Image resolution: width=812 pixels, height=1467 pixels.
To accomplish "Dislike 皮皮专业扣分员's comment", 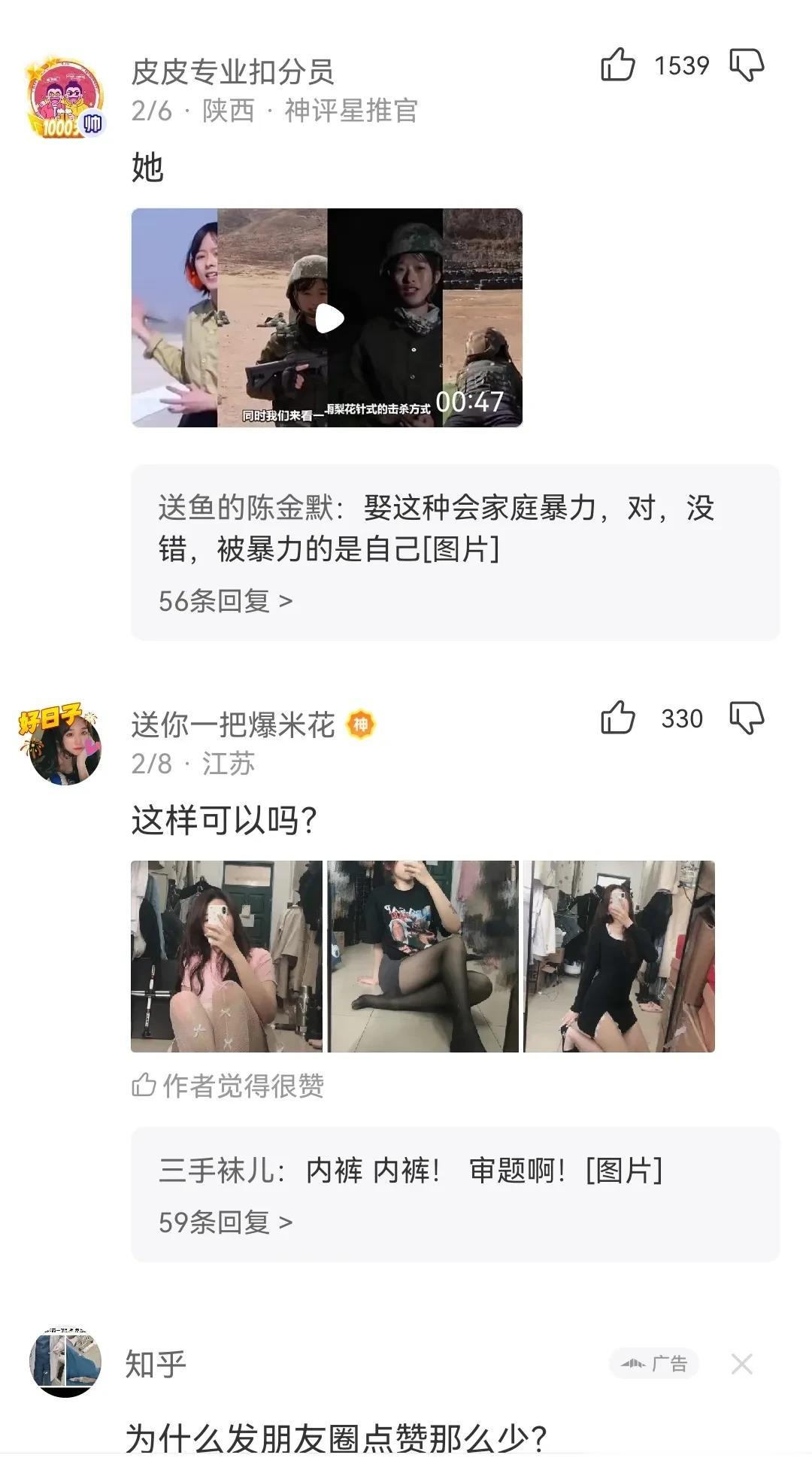I will tap(747, 65).
